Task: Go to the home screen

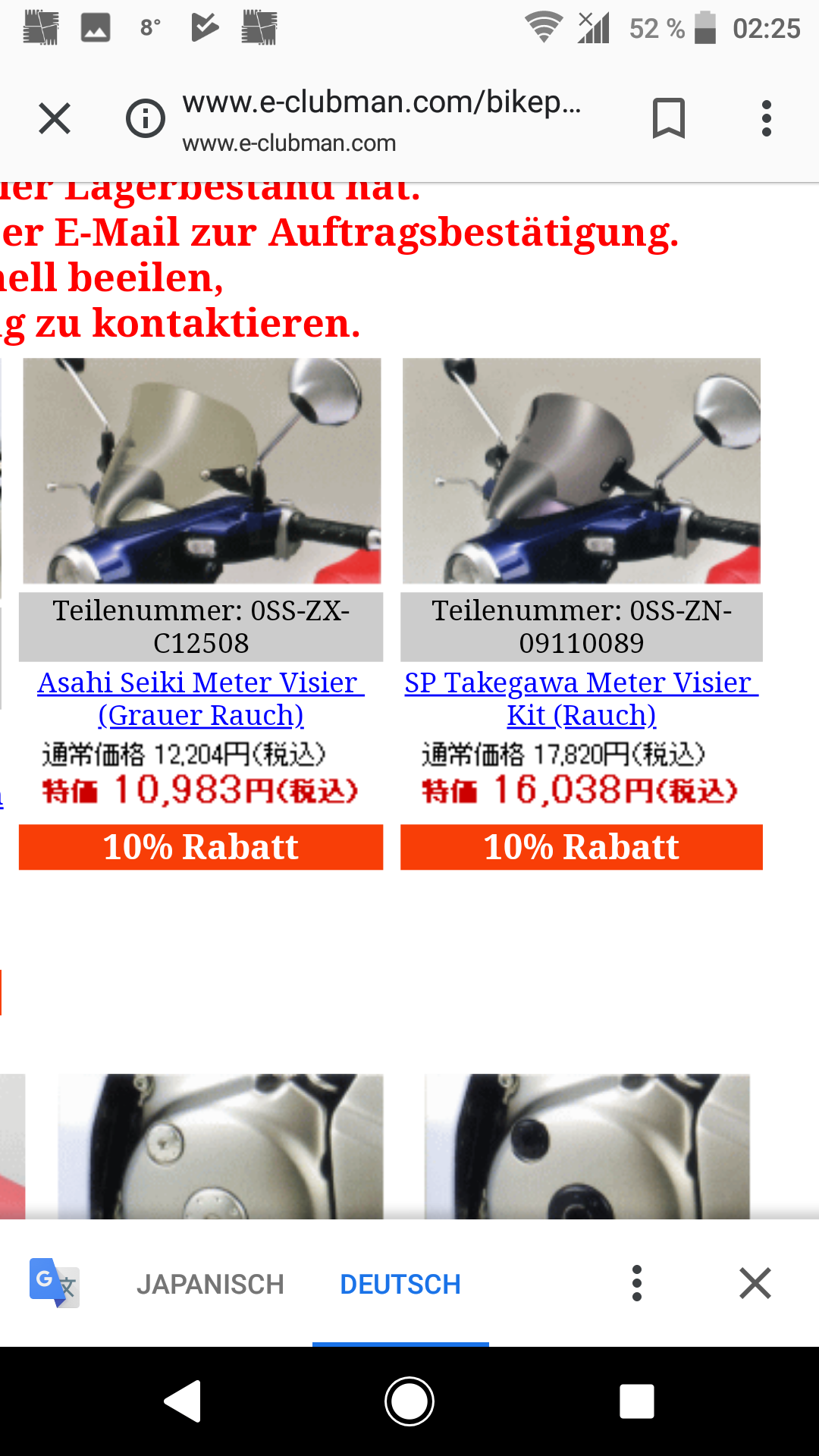Action: click(409, 1401)
